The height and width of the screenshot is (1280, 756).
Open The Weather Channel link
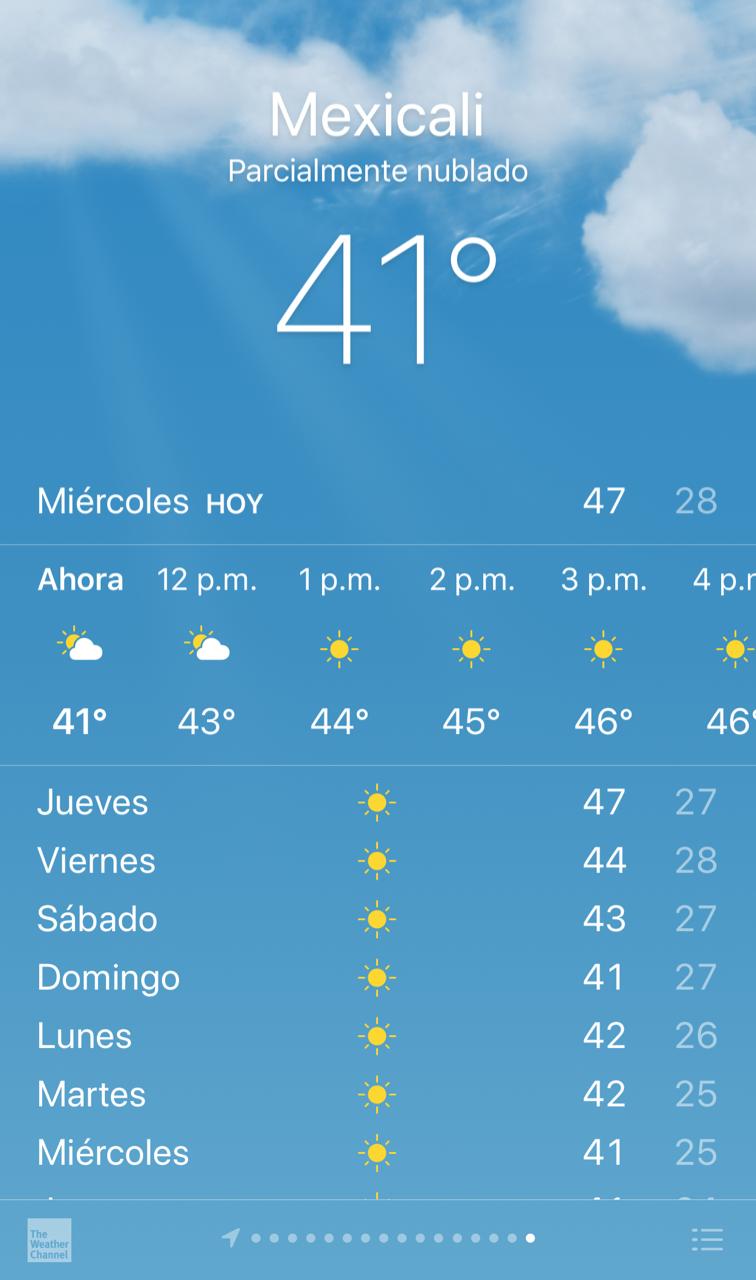[49, 1240]
